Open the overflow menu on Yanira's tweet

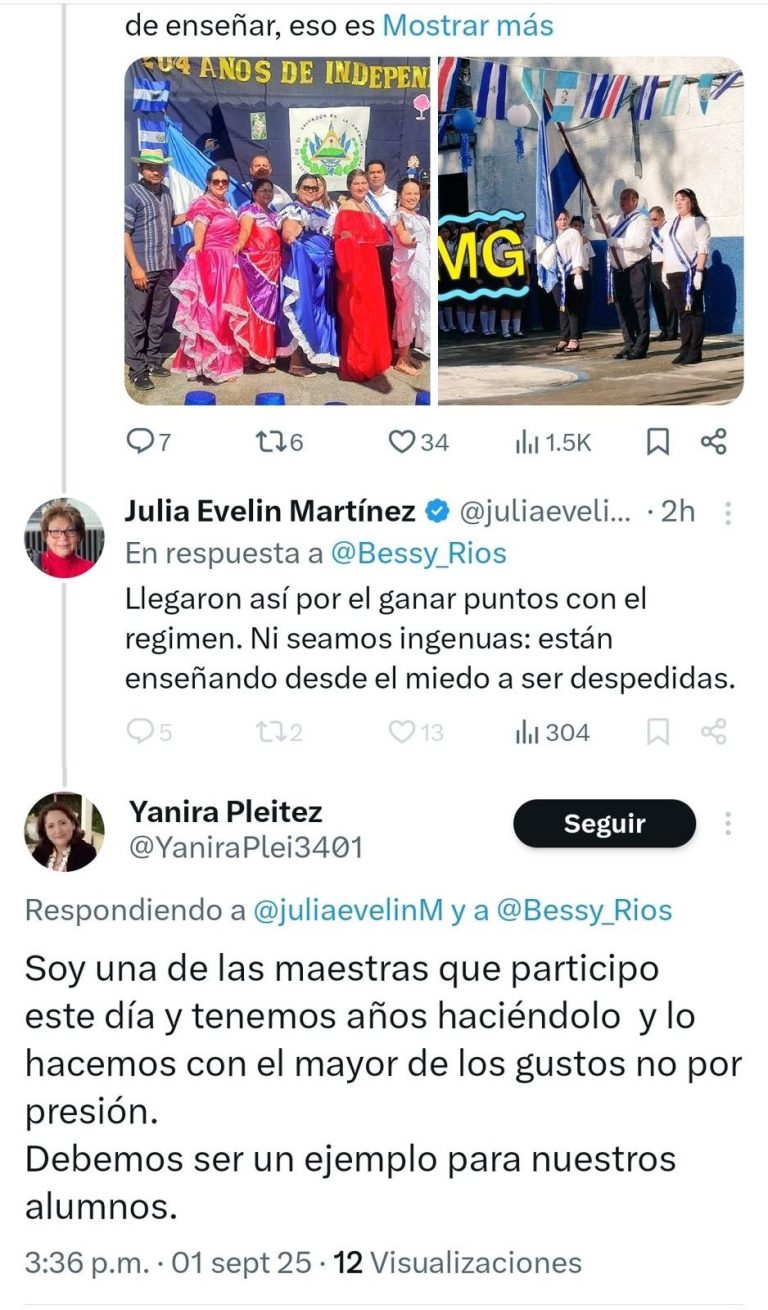(x=729, y=824)
